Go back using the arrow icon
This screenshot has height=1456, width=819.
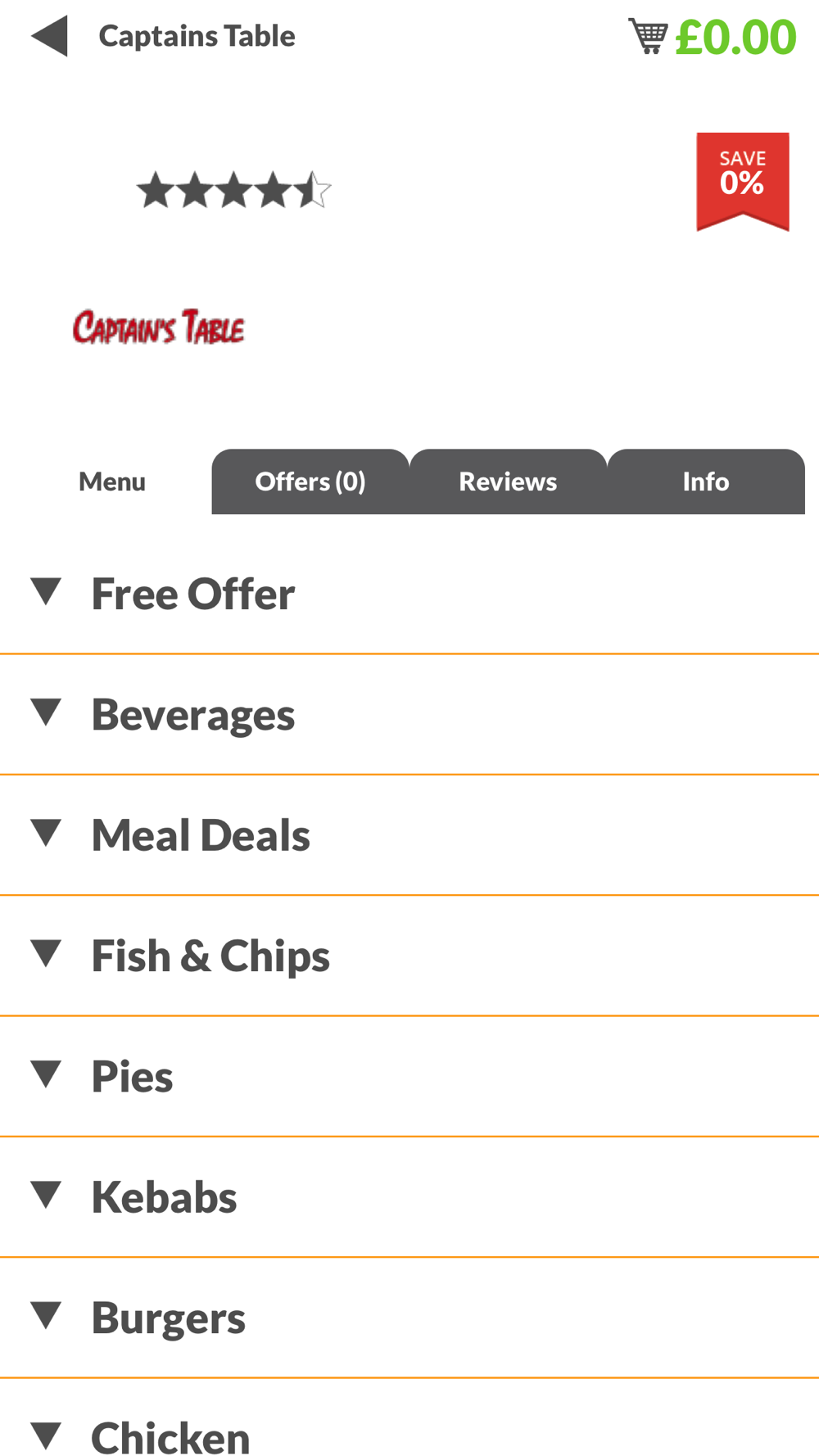click(x=49, y=36)
